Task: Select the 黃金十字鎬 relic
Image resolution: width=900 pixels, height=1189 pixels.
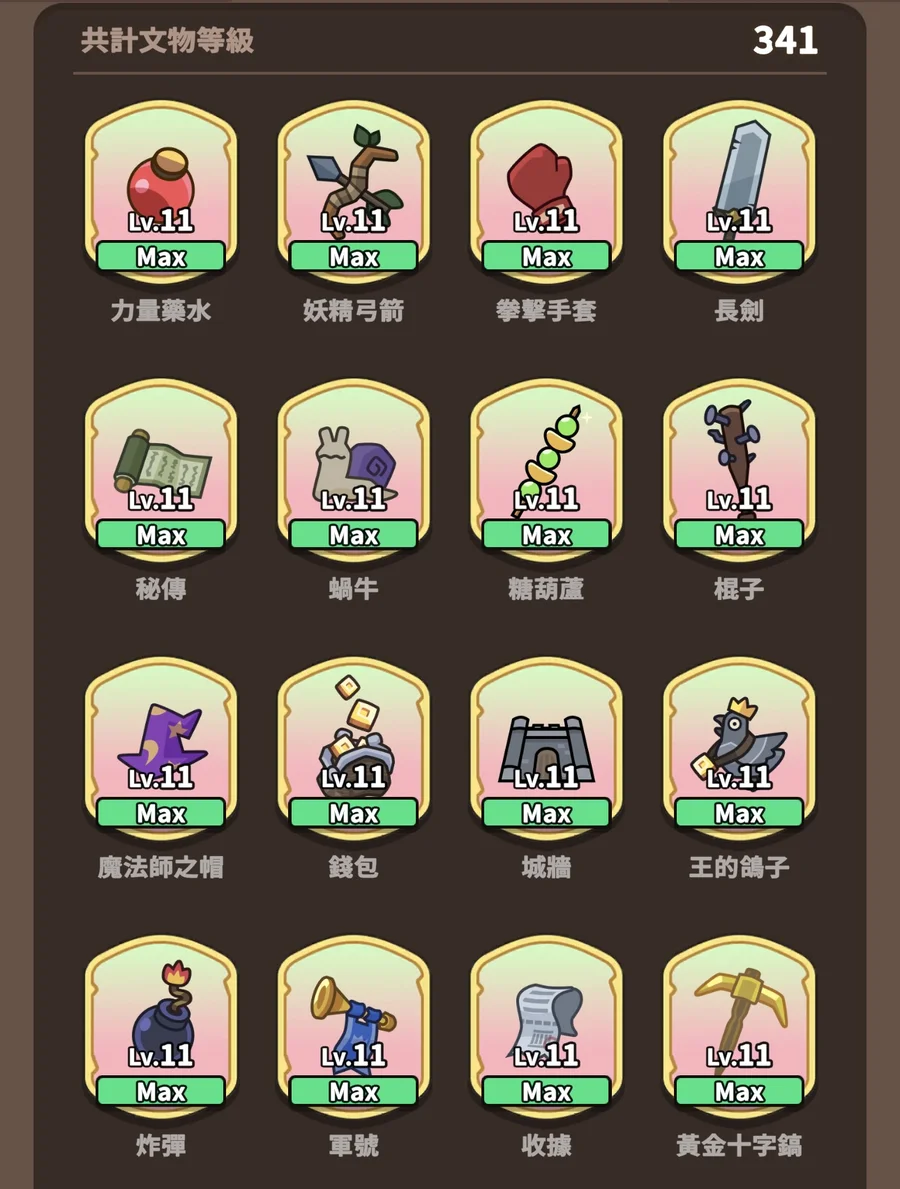Action: coord(739,1027)
